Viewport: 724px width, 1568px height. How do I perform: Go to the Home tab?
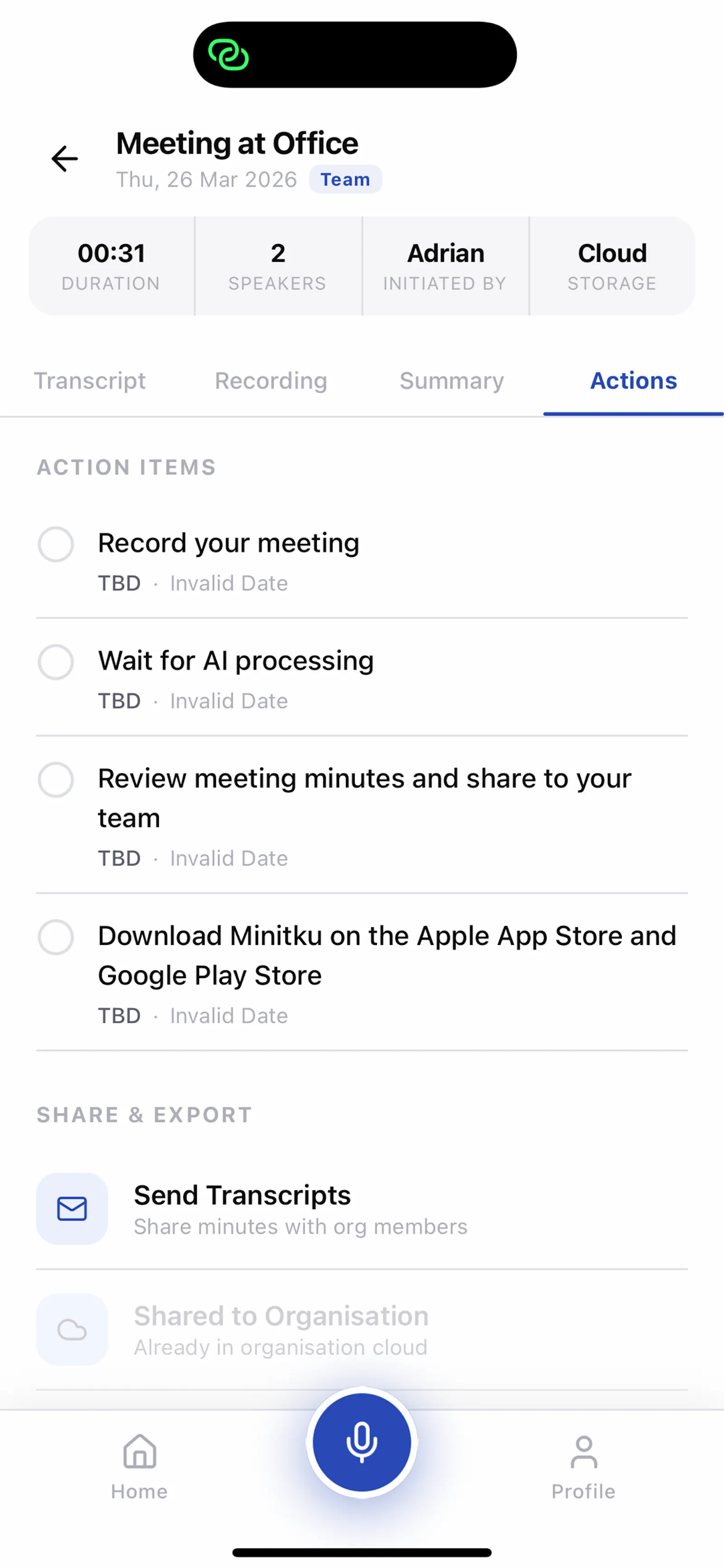139,1467
